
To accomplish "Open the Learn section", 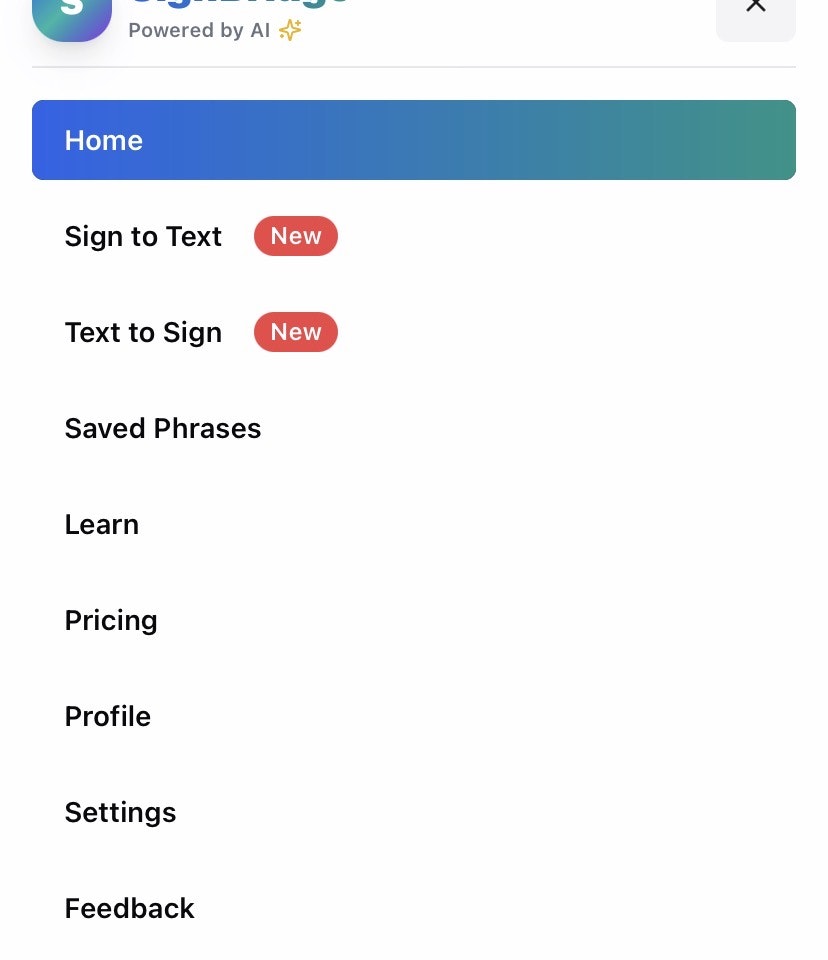I will point(101,524).
